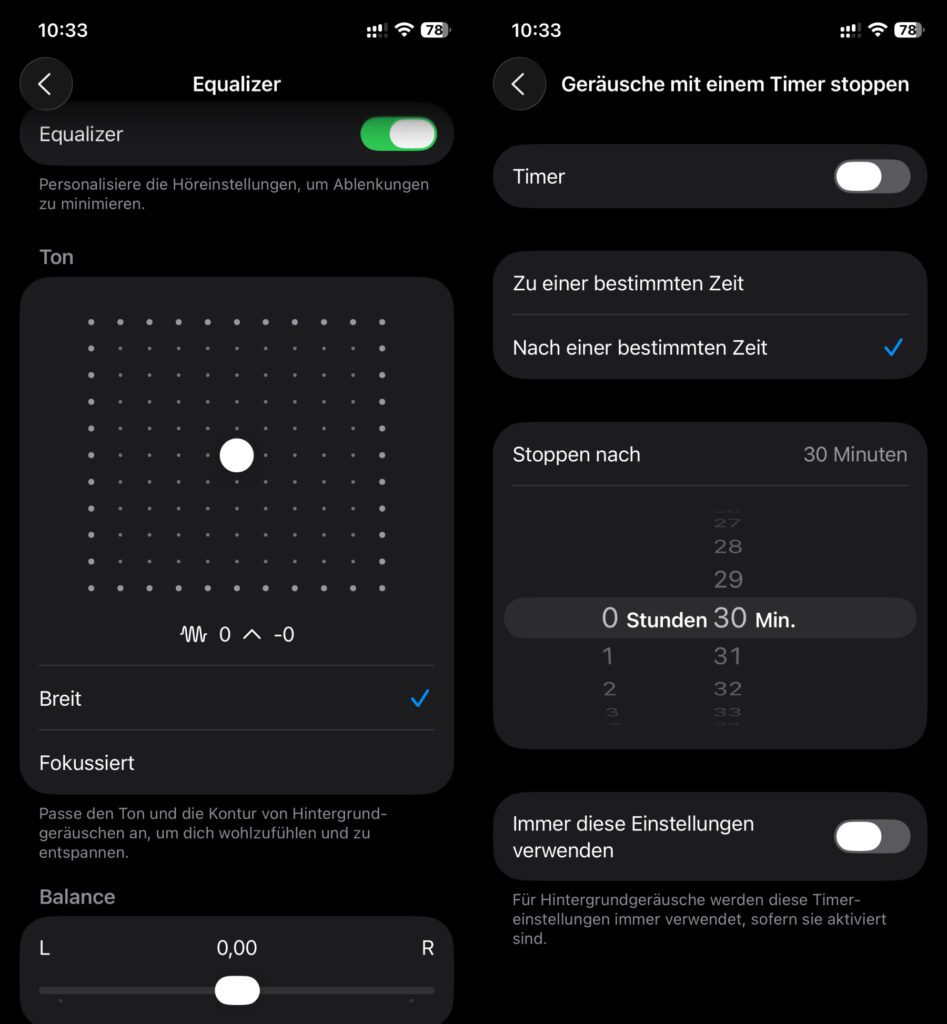Viewport: 947px width, 1024px height.
Task: Go back from the Equalizer screen
Action: [45, 84]
